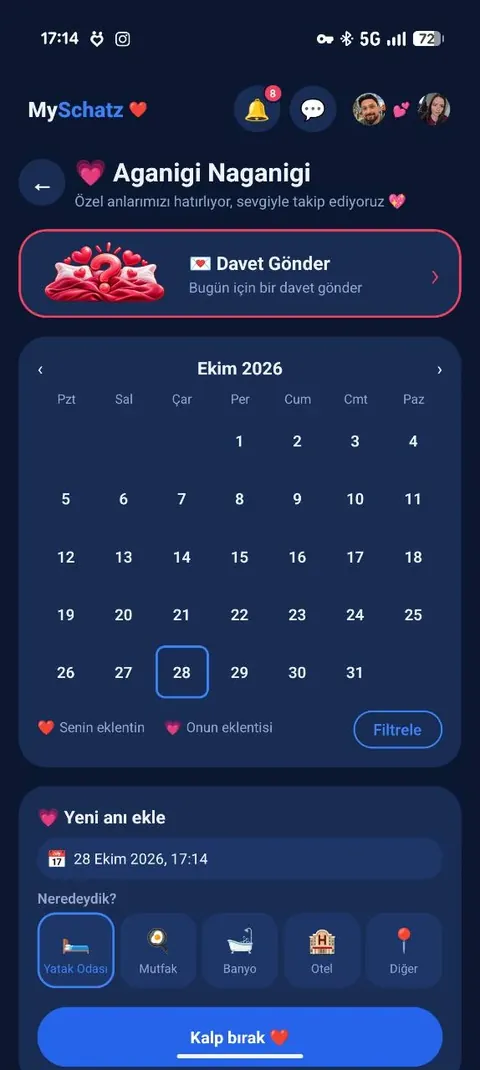
Task: Tap the Filtrele button
Action: pyautogui.click(x=397, y=729)
